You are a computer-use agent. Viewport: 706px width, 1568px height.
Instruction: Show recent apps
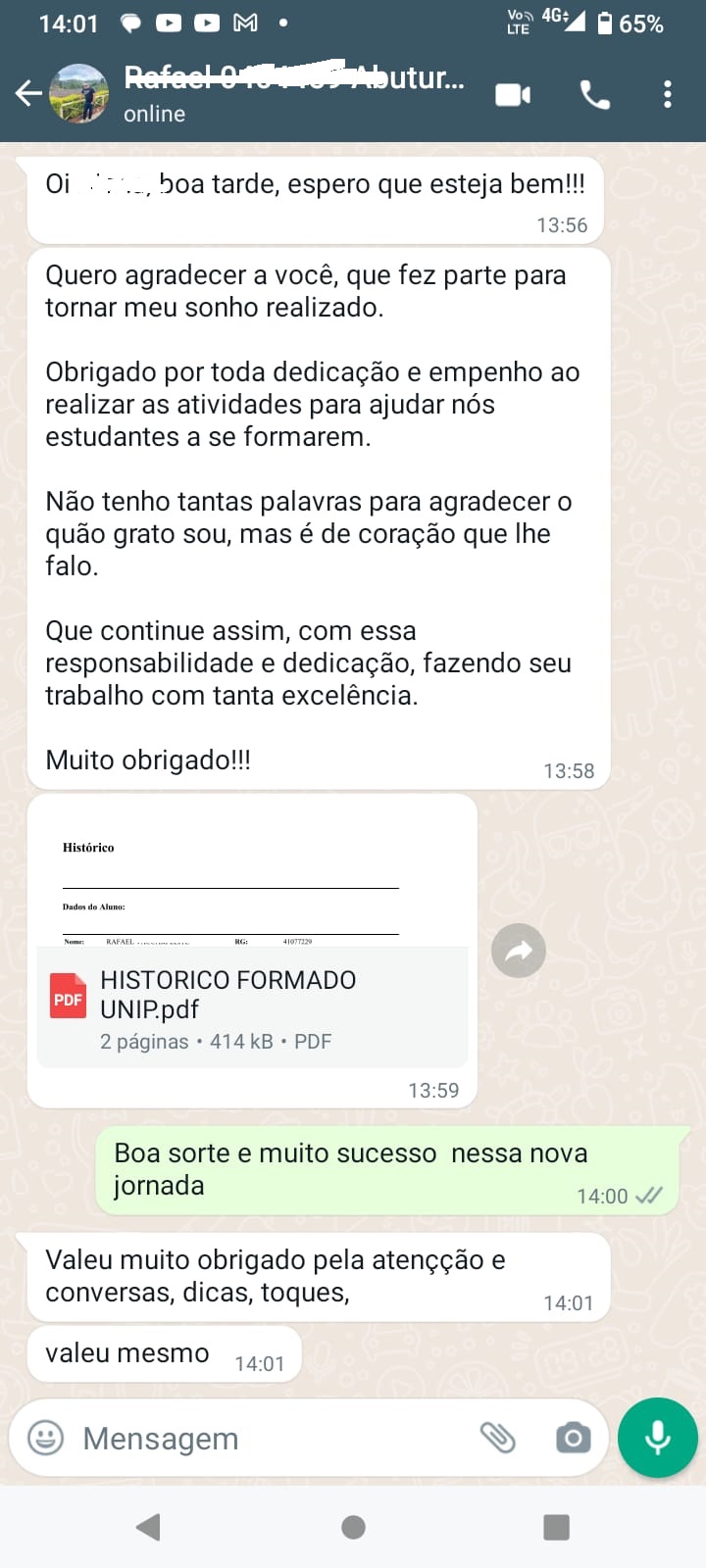click(x=556, y=1527)
